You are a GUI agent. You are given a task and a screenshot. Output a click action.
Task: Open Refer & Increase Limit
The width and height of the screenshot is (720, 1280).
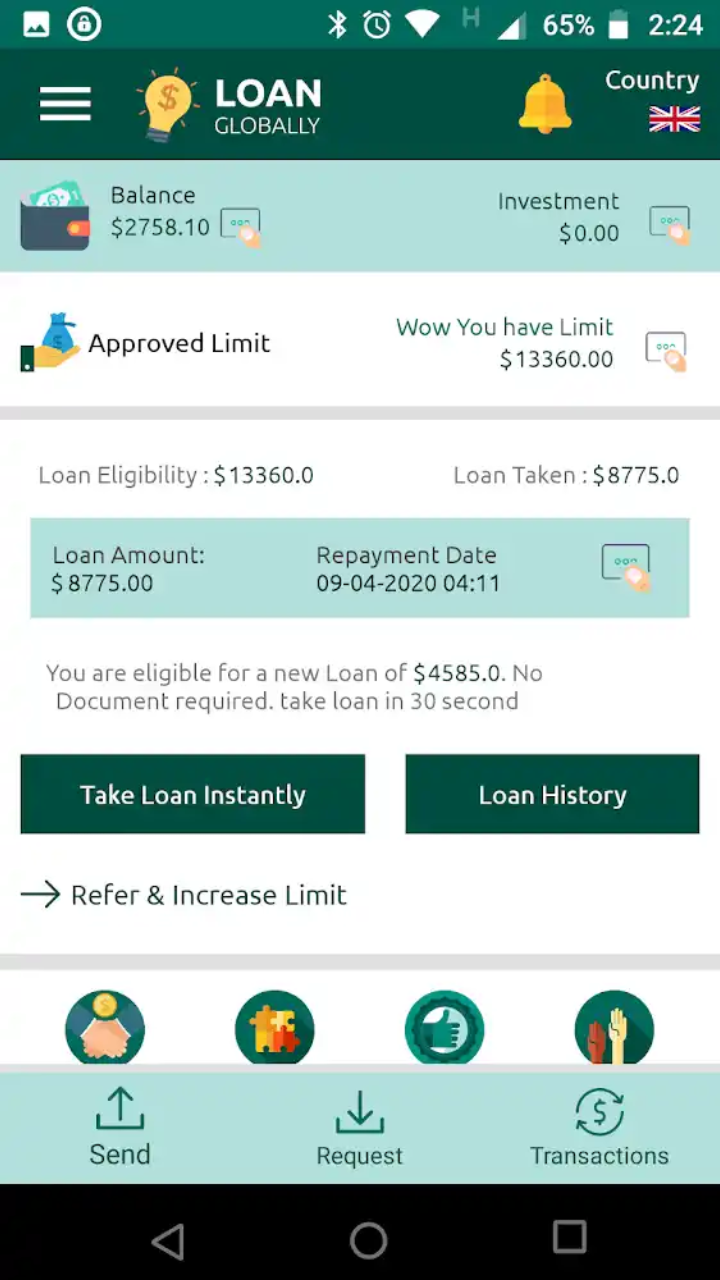(x=185, y=894)
